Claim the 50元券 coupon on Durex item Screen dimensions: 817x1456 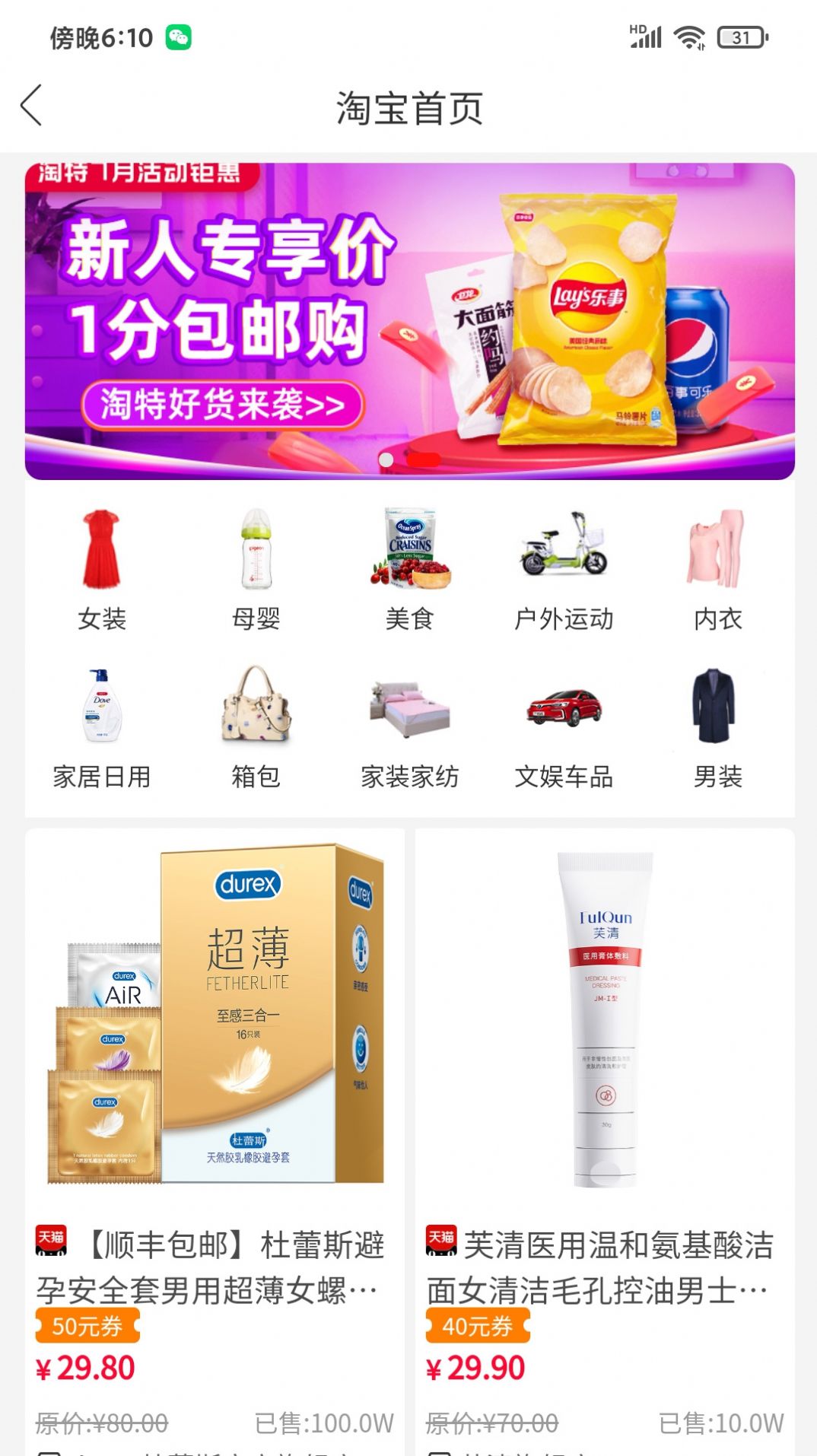pos(87,1326)
